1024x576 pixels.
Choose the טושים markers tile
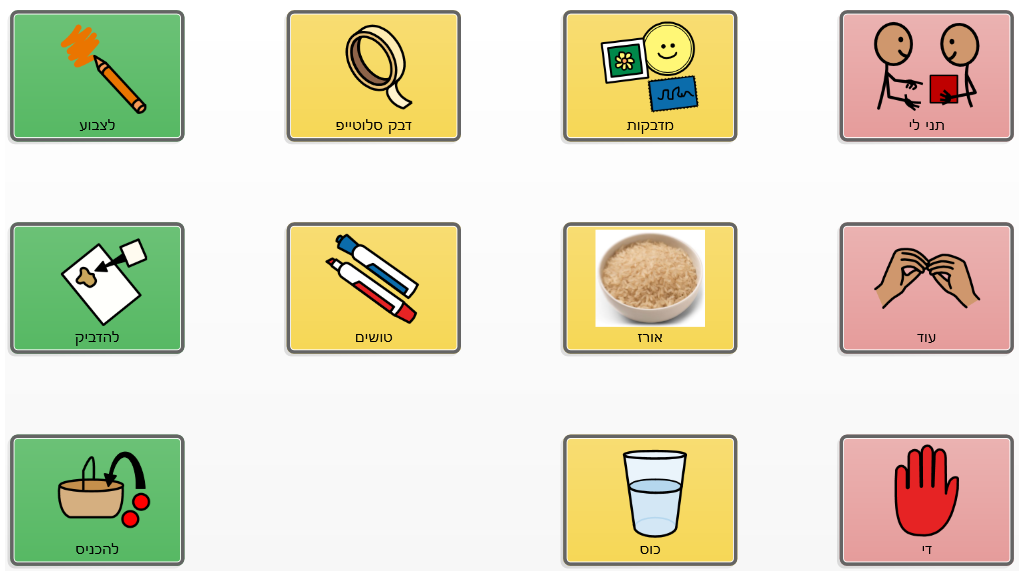373,288
